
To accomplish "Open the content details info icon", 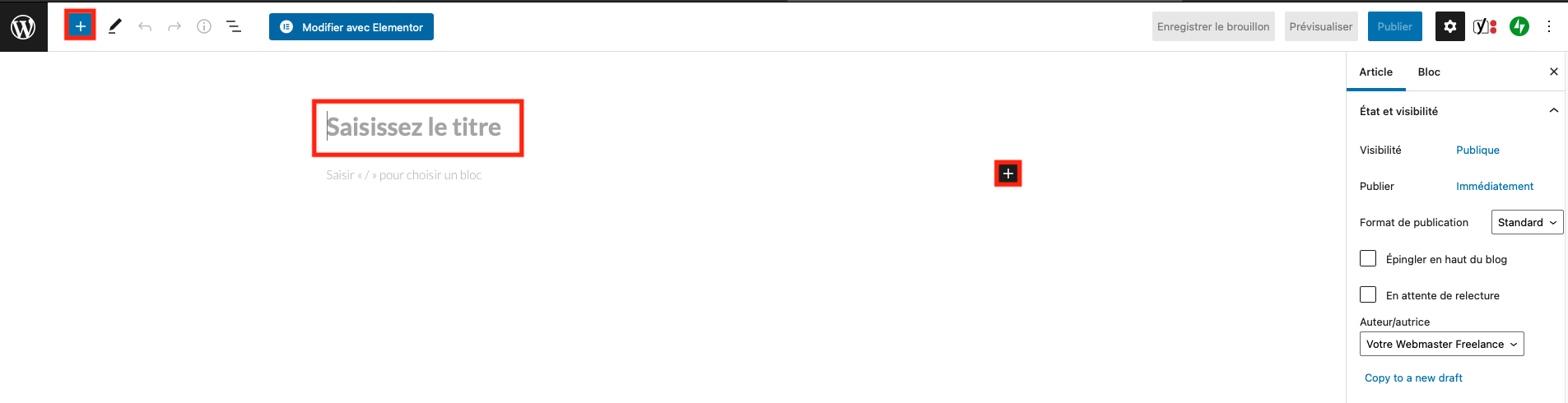I will (x=204, y=26).
